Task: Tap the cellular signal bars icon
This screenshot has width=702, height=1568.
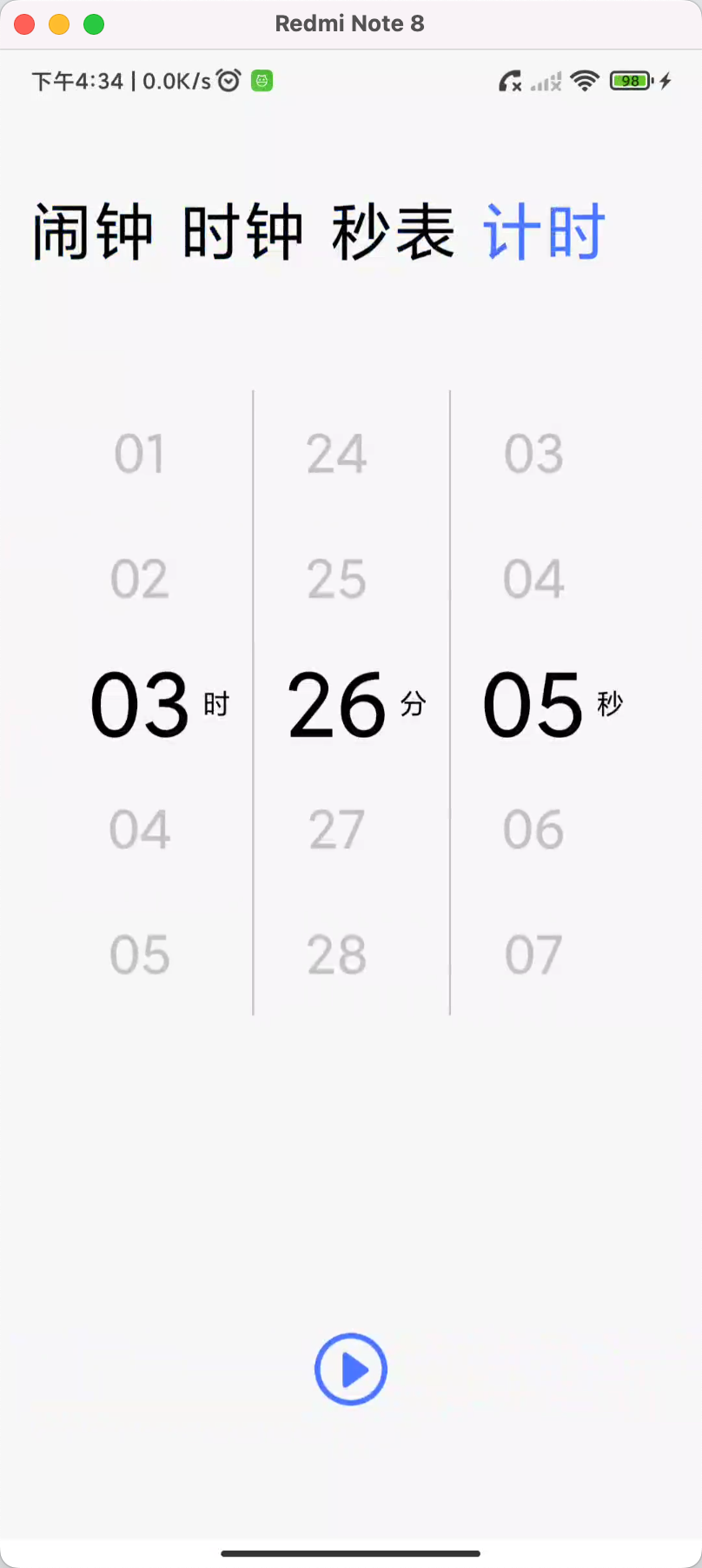Action: click(x=544, y=81)
